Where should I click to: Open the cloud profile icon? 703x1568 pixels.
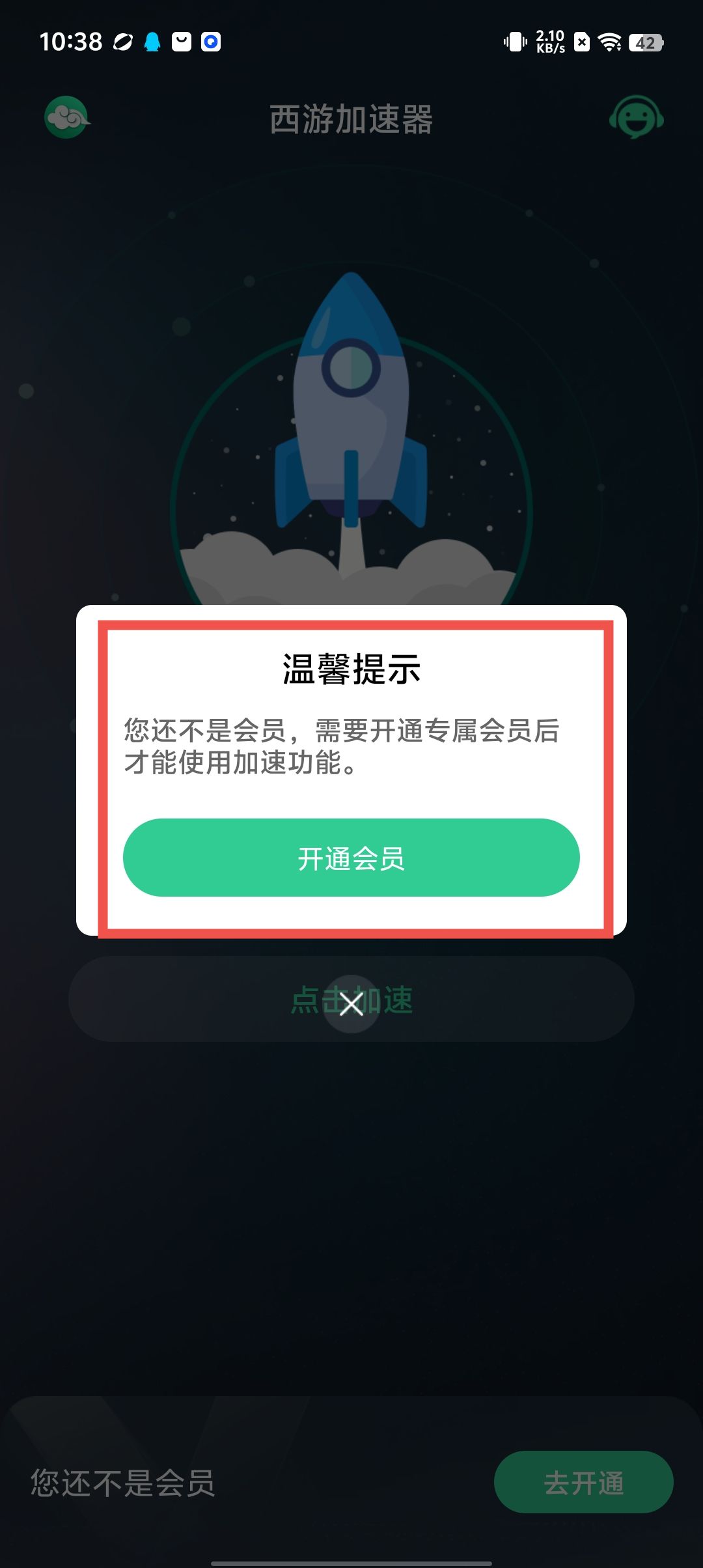click(66, 118)
